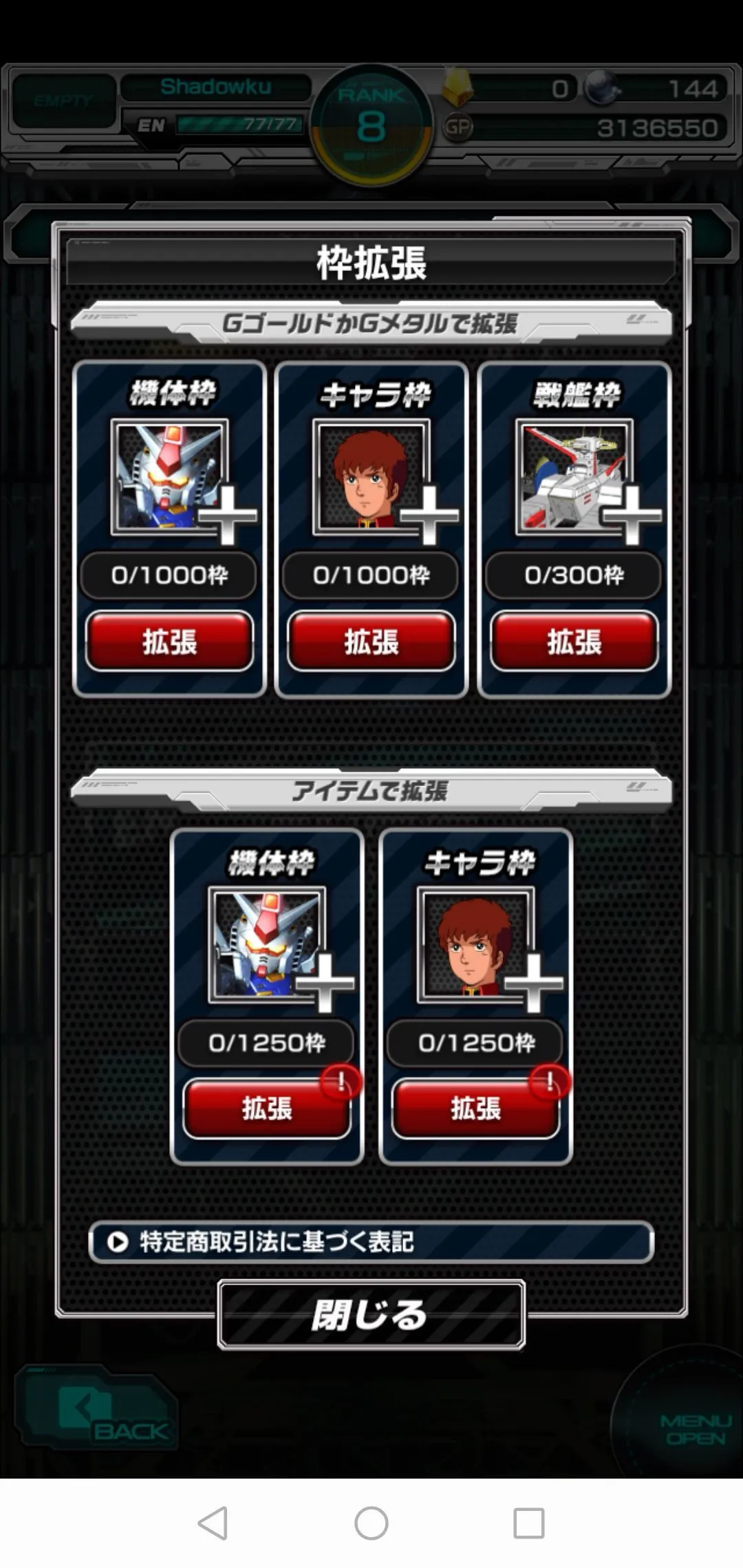743x1568 pixels.
Task: Expand 戦艦枠 battleship slots
Action: (x=574, y=642)
